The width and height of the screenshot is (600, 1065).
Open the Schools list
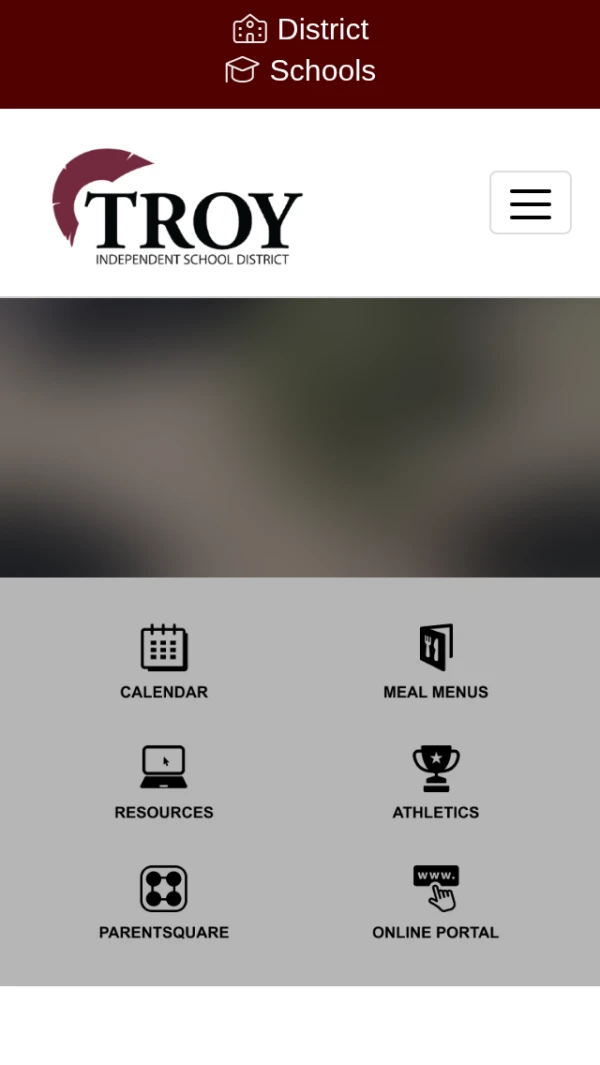click(x=301, y=71)
